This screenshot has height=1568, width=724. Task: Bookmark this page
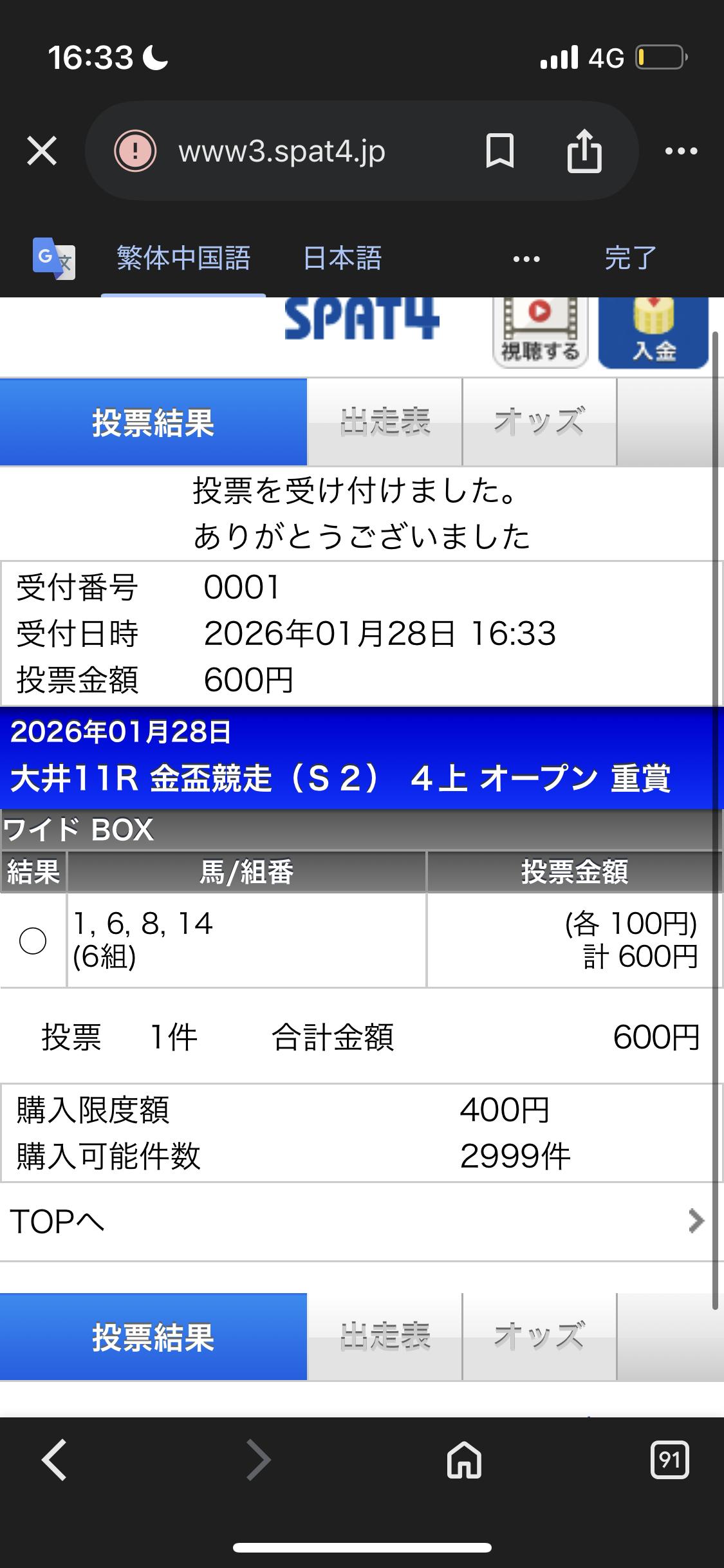(x=499, y=151)
